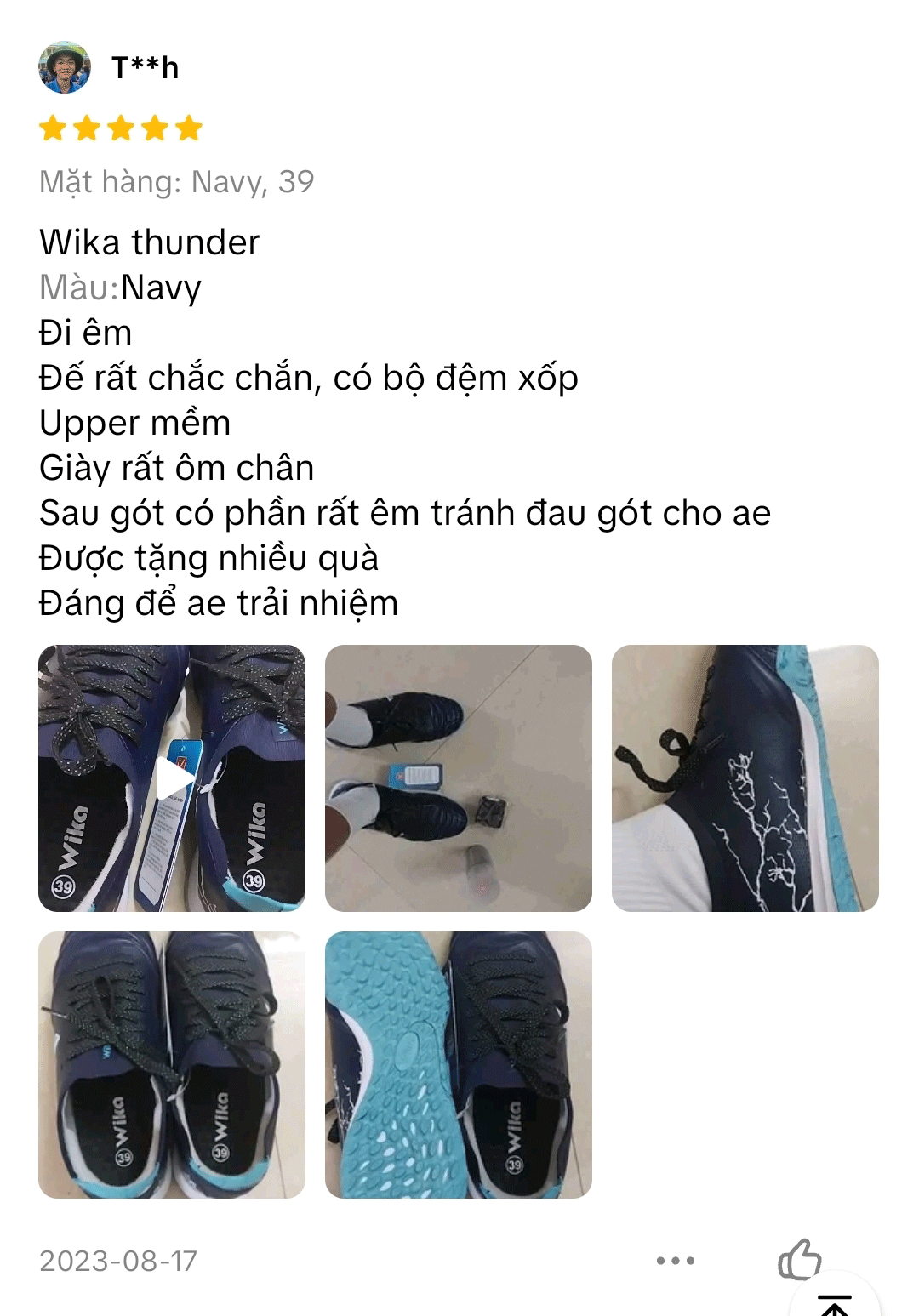This screenshot has height=1316, width=919.
Task: Jump back to top of page
Action: coord(835,1302)
